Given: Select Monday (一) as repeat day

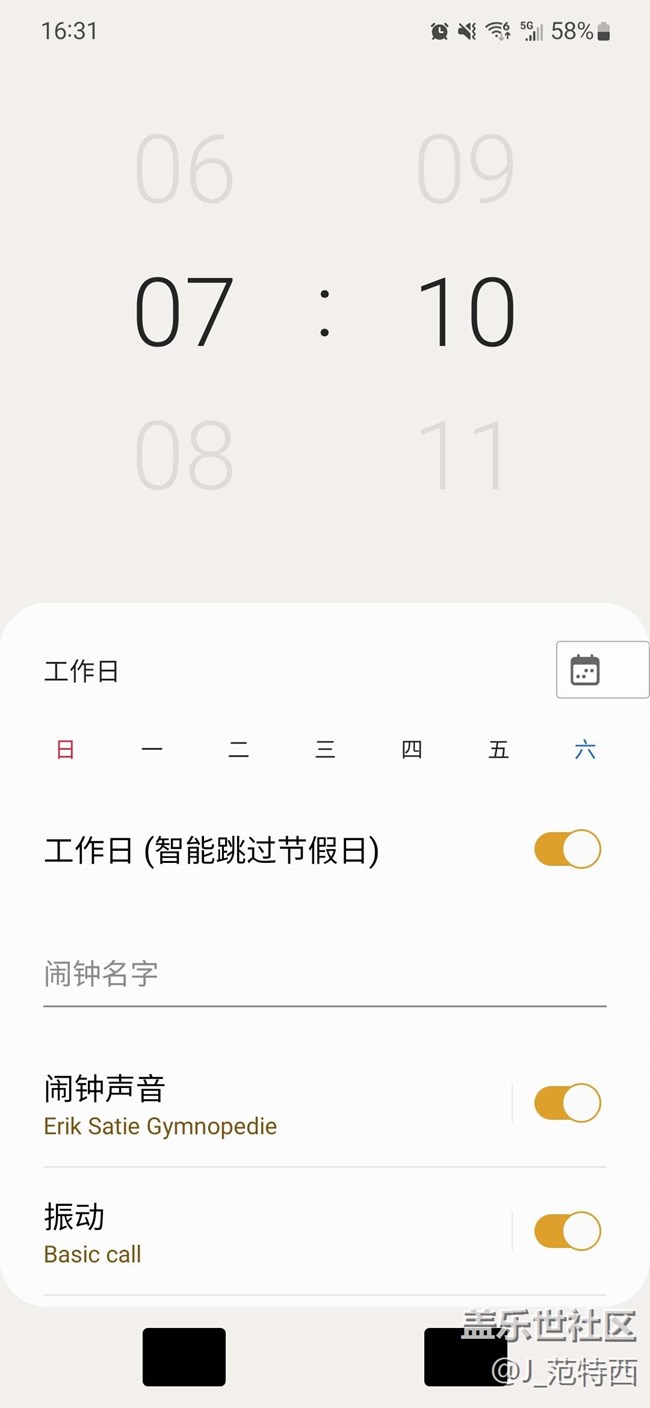Looking at the screenshot, I should [x=152, y=750].
